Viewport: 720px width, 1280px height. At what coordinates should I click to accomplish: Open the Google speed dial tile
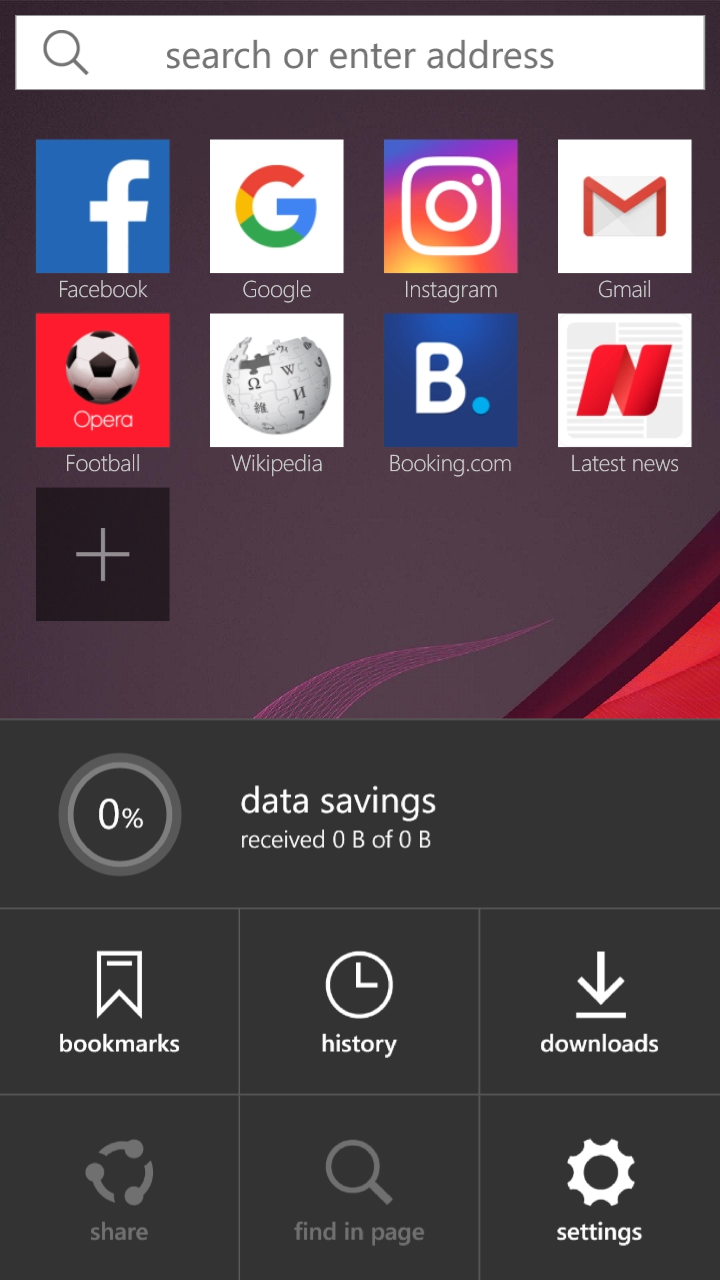(x=277, y=207)
